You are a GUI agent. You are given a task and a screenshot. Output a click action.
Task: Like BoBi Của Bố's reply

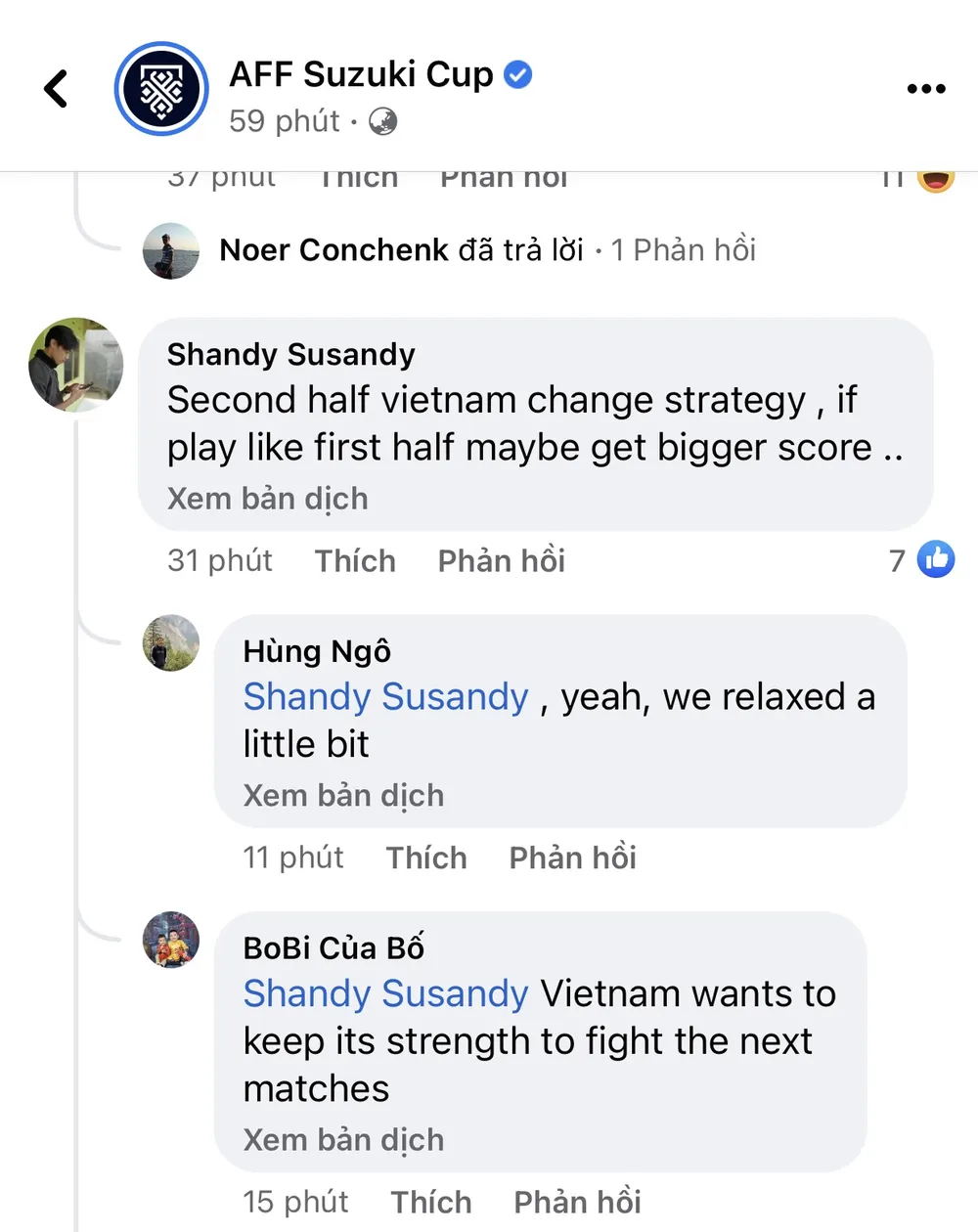(431, 1202)
